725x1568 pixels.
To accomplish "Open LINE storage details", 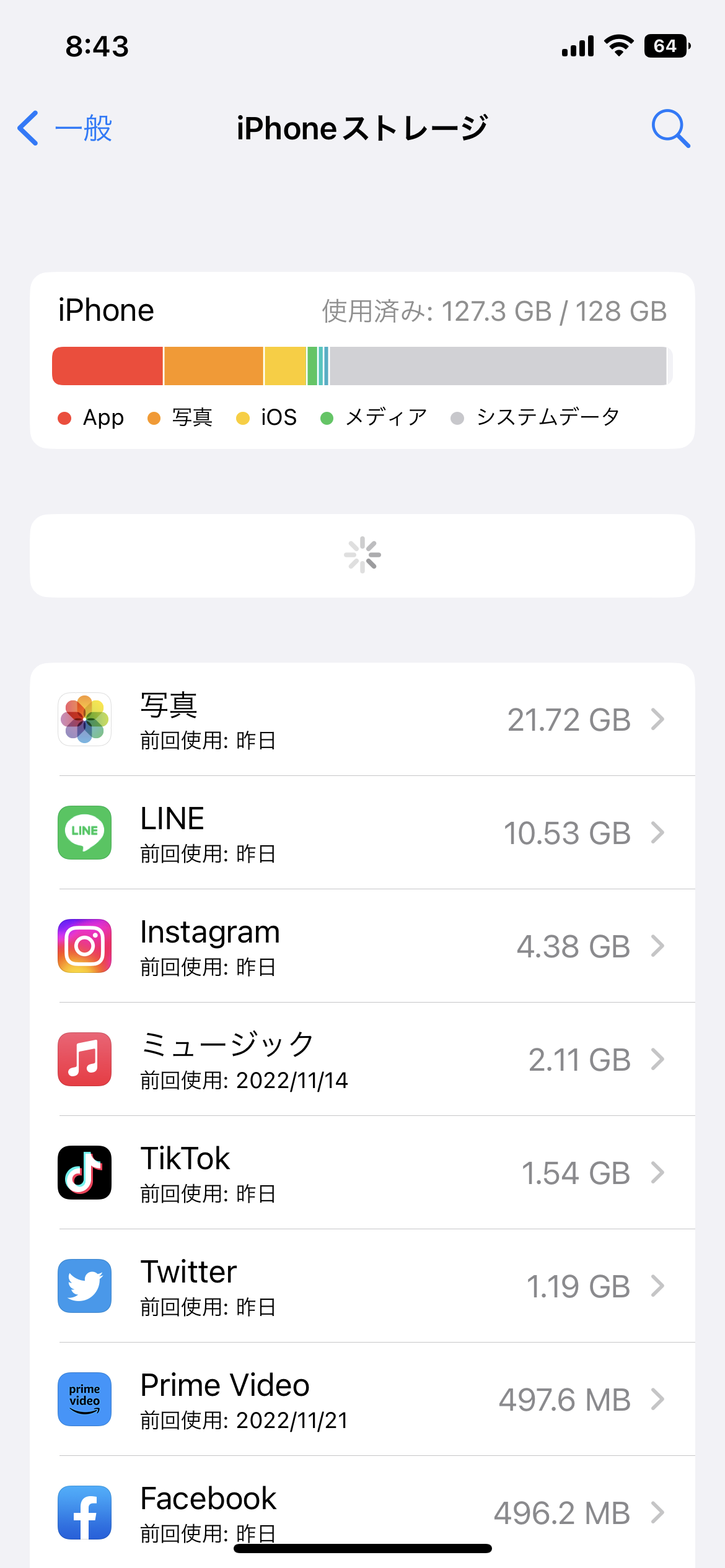I will [362, 833].
